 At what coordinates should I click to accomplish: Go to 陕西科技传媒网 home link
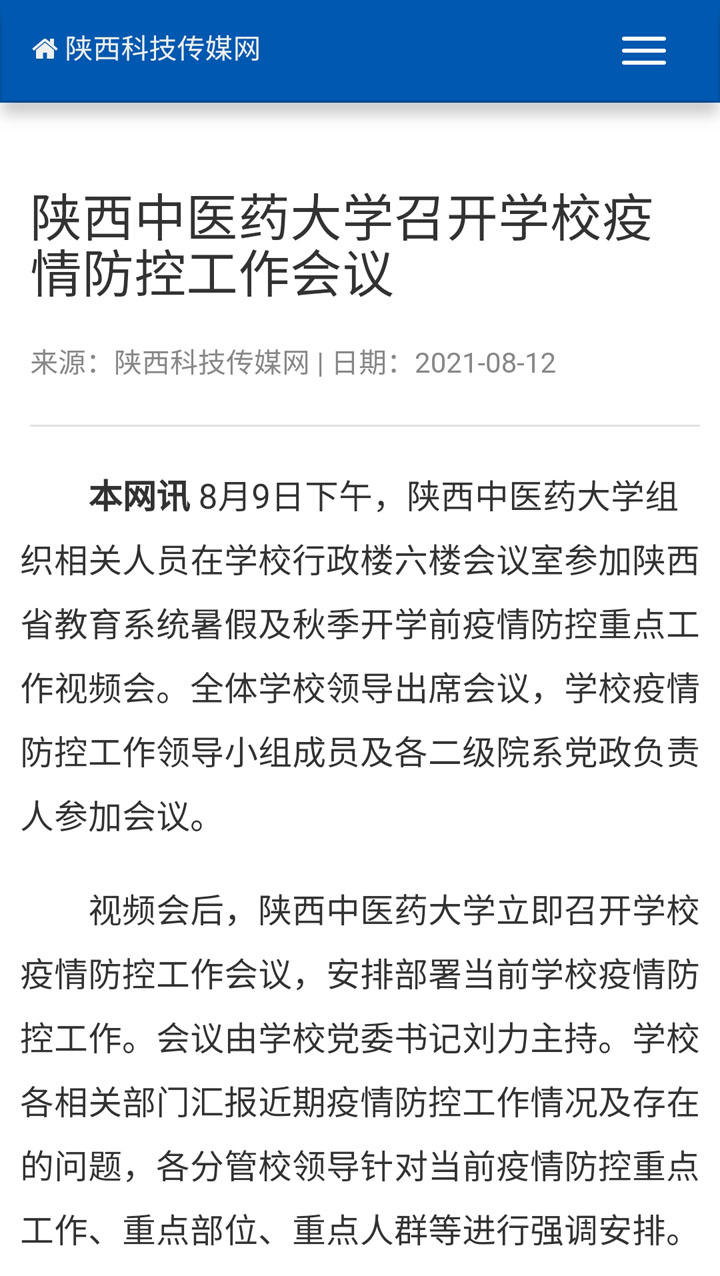[x=147, y=48]
